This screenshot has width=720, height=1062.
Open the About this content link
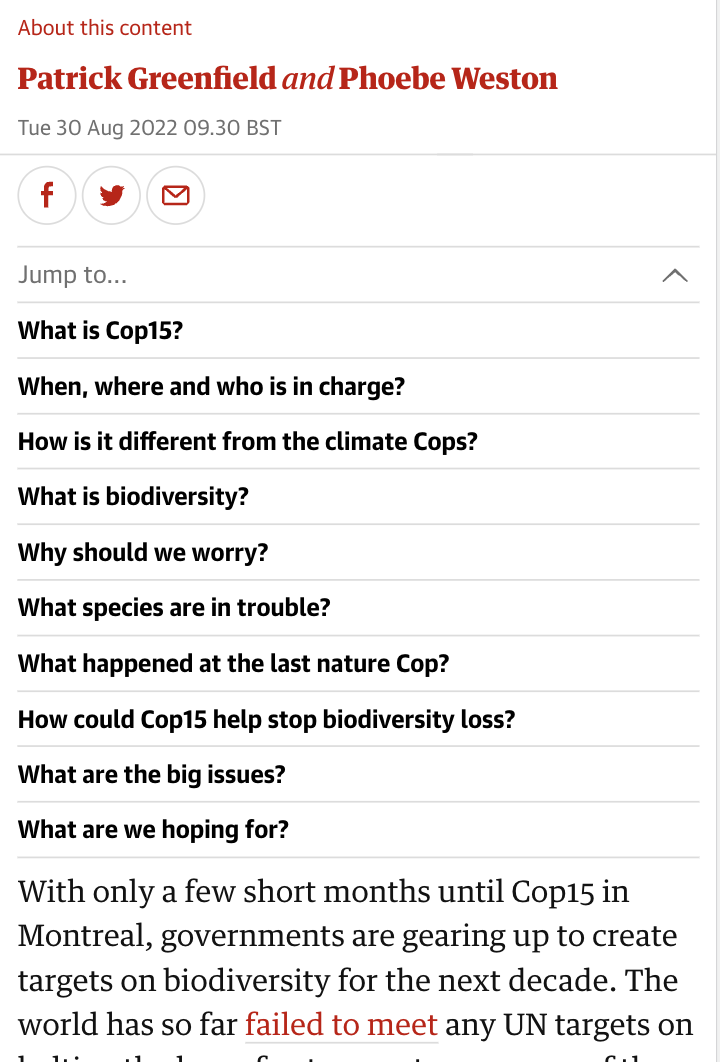pos(105,28)
